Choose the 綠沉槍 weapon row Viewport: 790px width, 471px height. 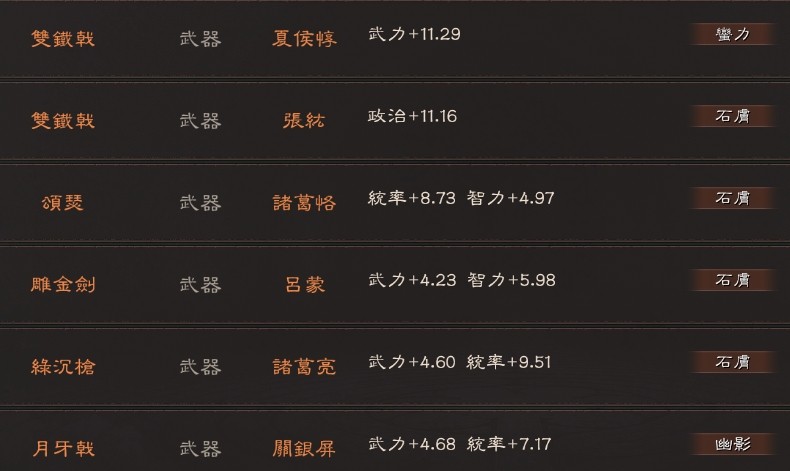[x=63, y=367]
